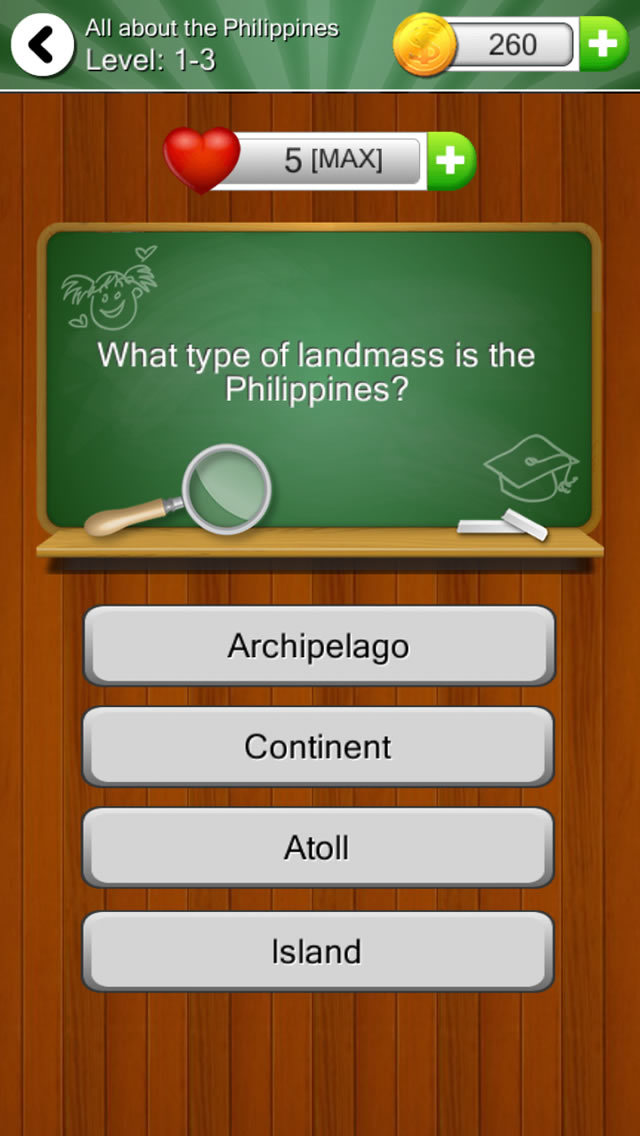Add more coins with the green plus
This screenshot has height=1136, width=640.
point(603,44)
